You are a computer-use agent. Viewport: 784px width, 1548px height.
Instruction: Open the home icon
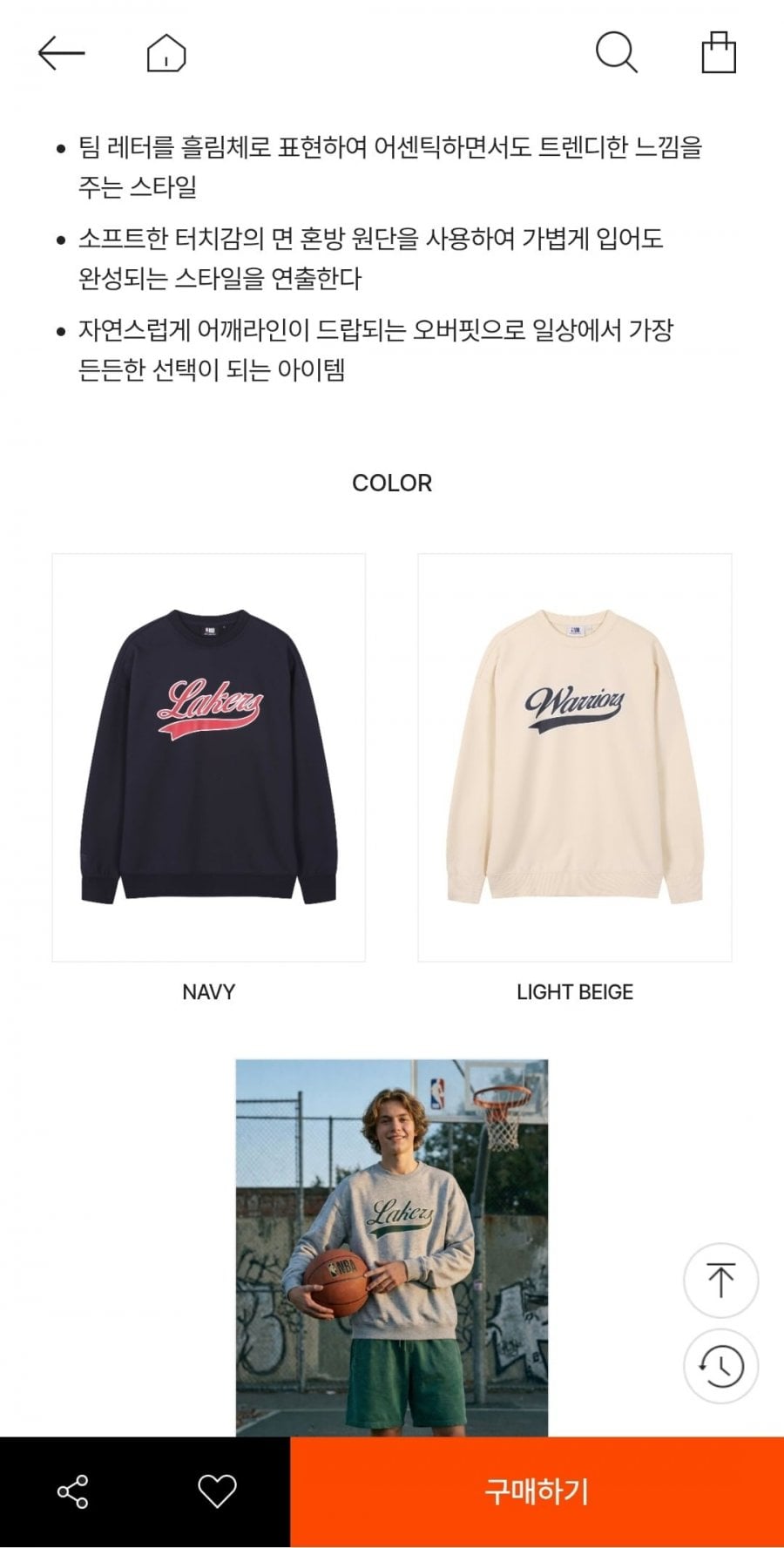coord(166,53)
